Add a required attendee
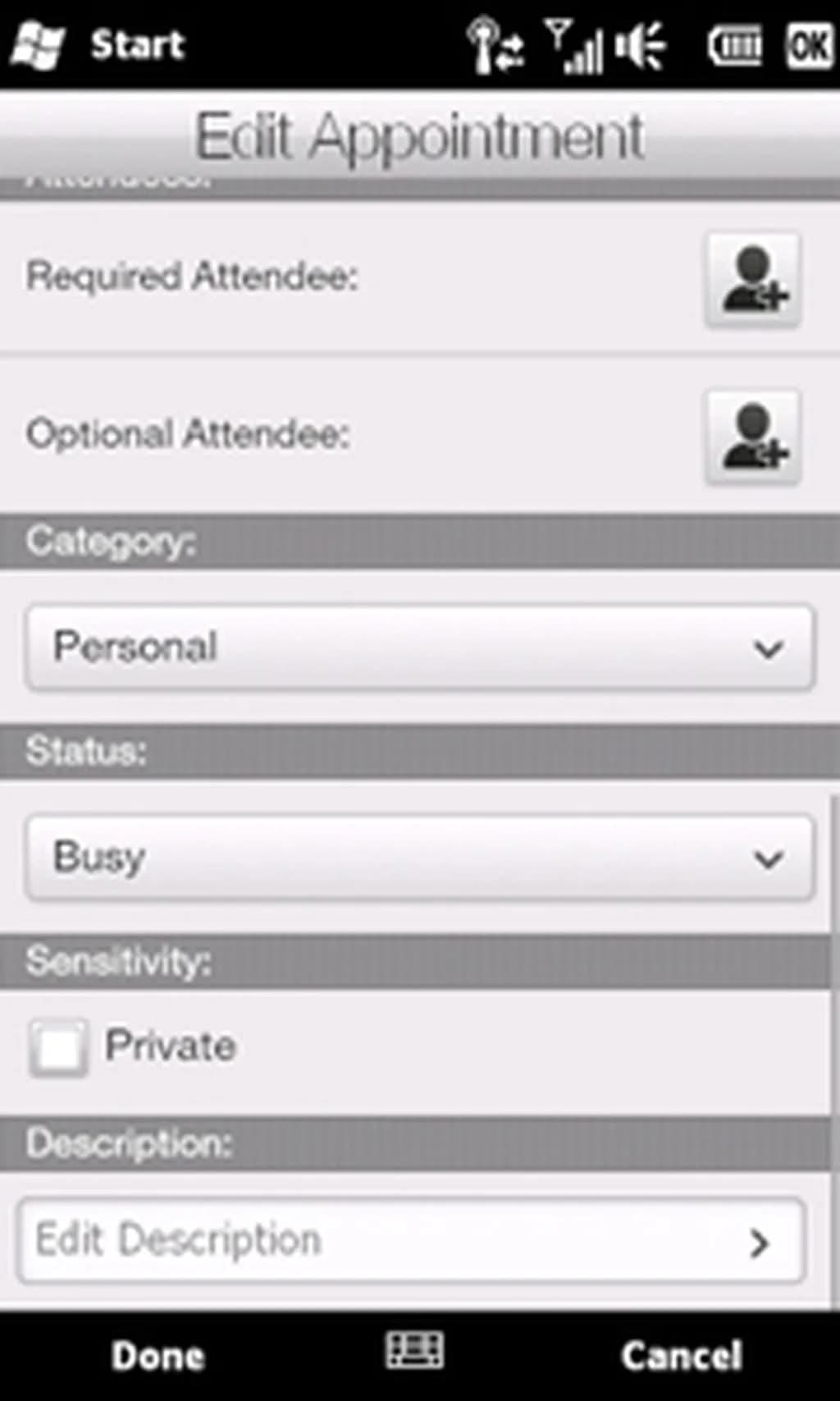This screenshot has width=840, height=1401. coord(752,280)
